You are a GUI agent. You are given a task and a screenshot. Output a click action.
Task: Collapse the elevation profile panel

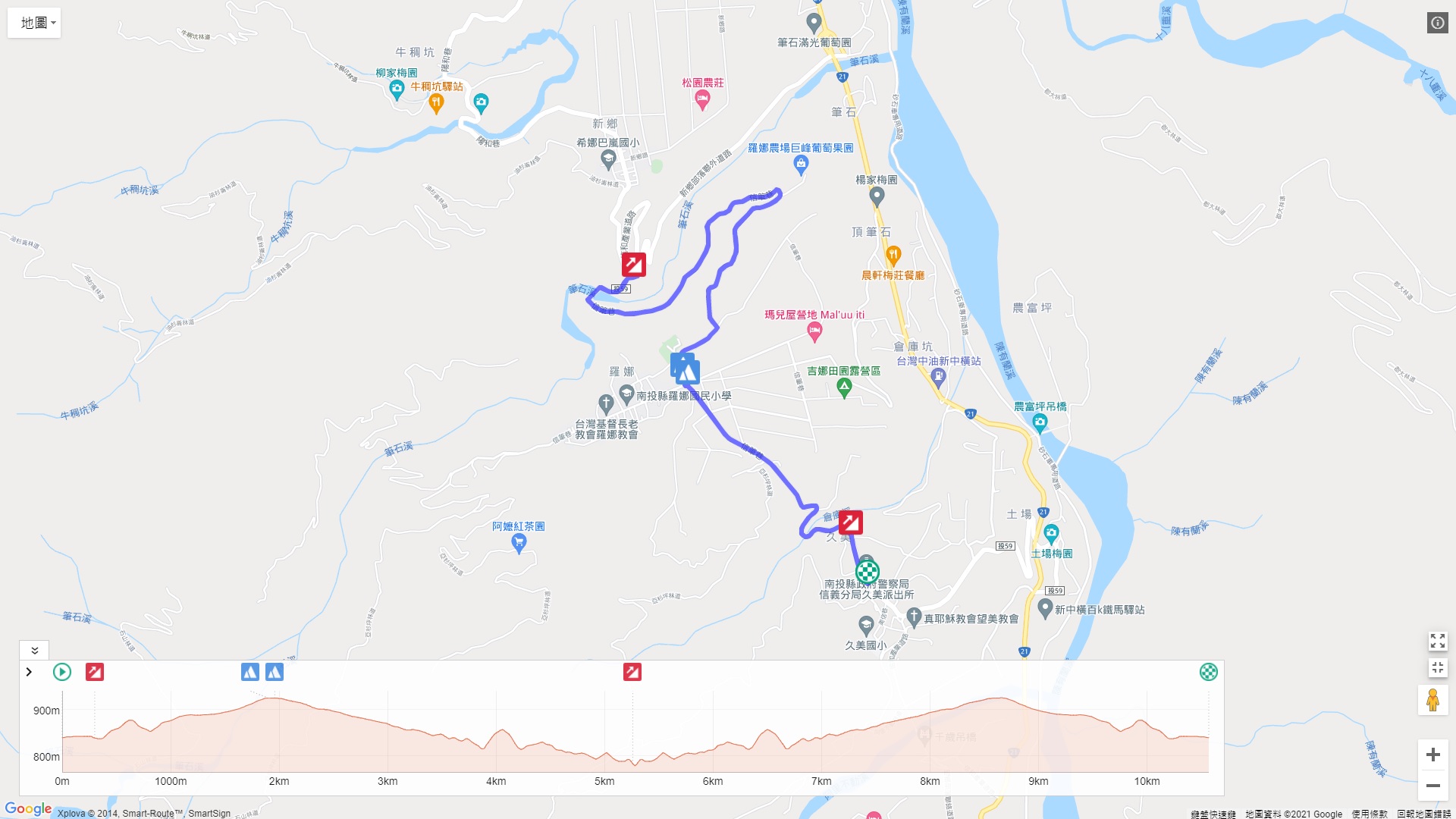(34, 651)
